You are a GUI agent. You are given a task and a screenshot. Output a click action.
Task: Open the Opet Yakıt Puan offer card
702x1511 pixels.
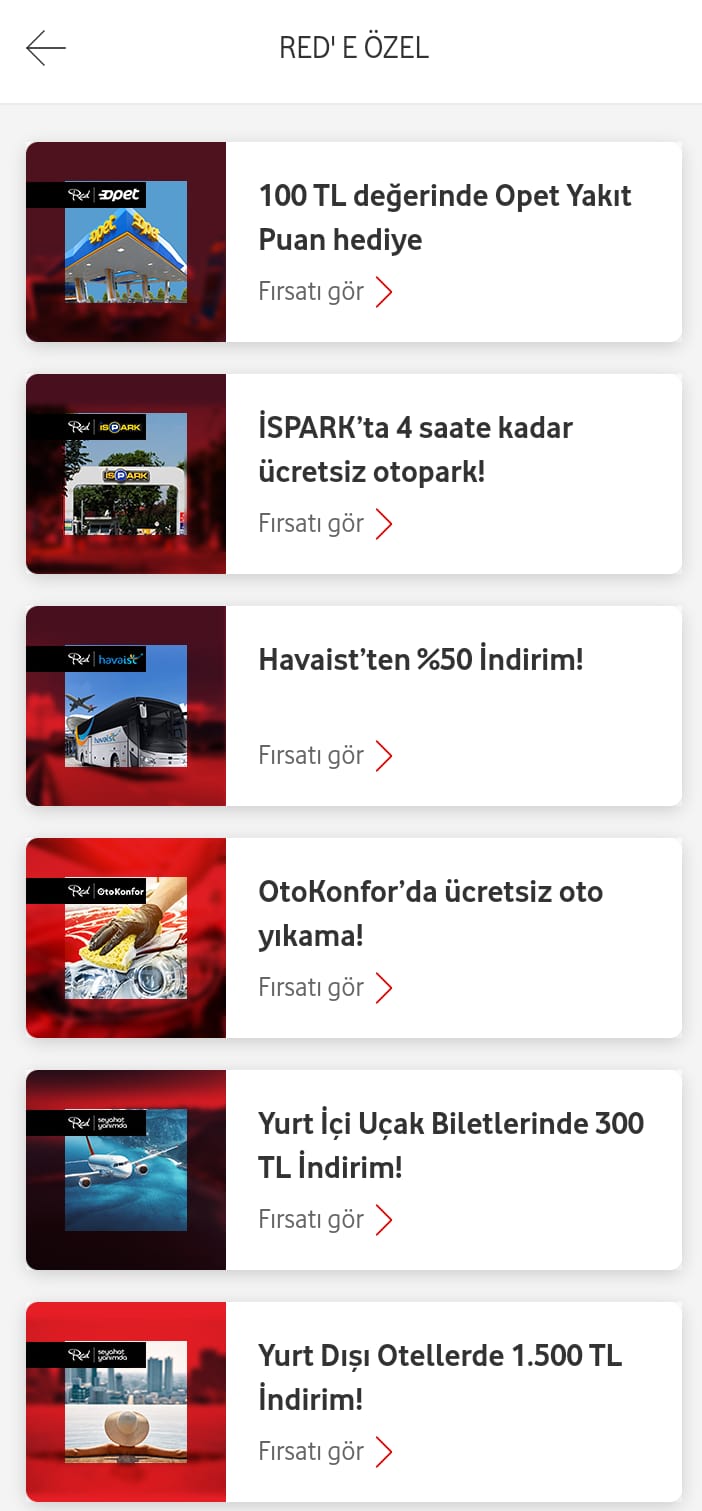pyautogui.click(x=354, y=242)
